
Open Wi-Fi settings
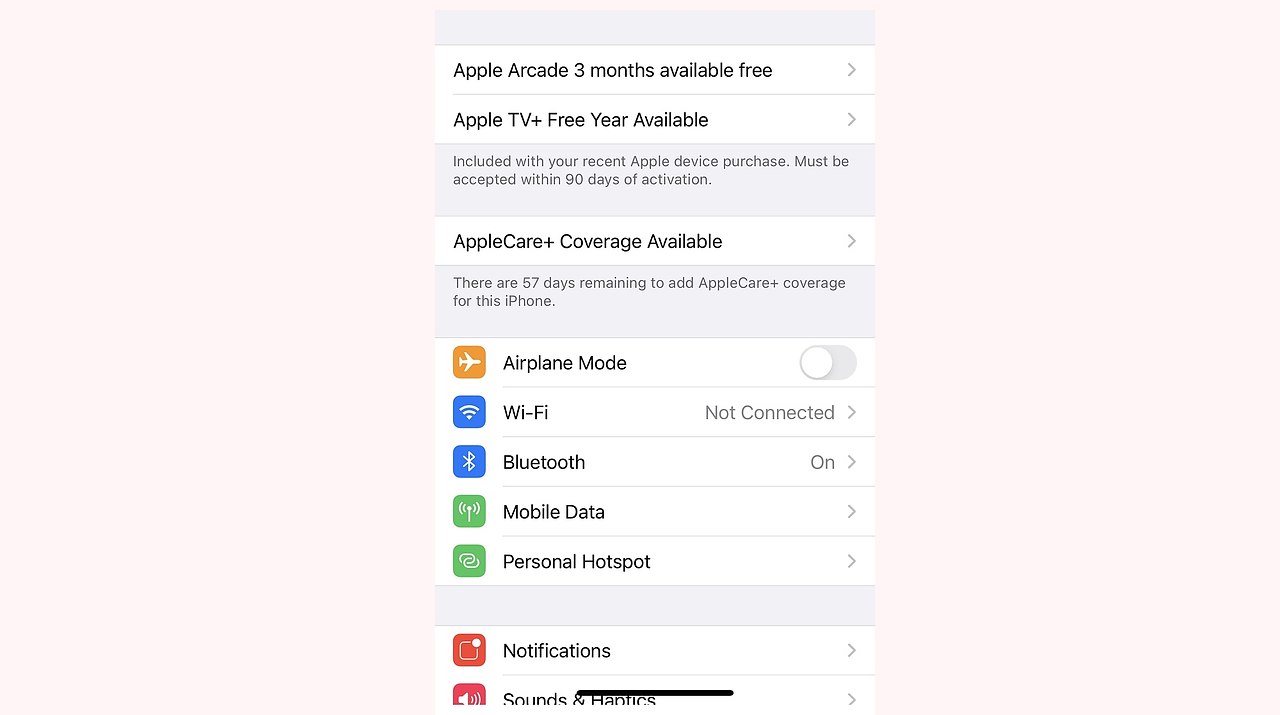point(654,412)
